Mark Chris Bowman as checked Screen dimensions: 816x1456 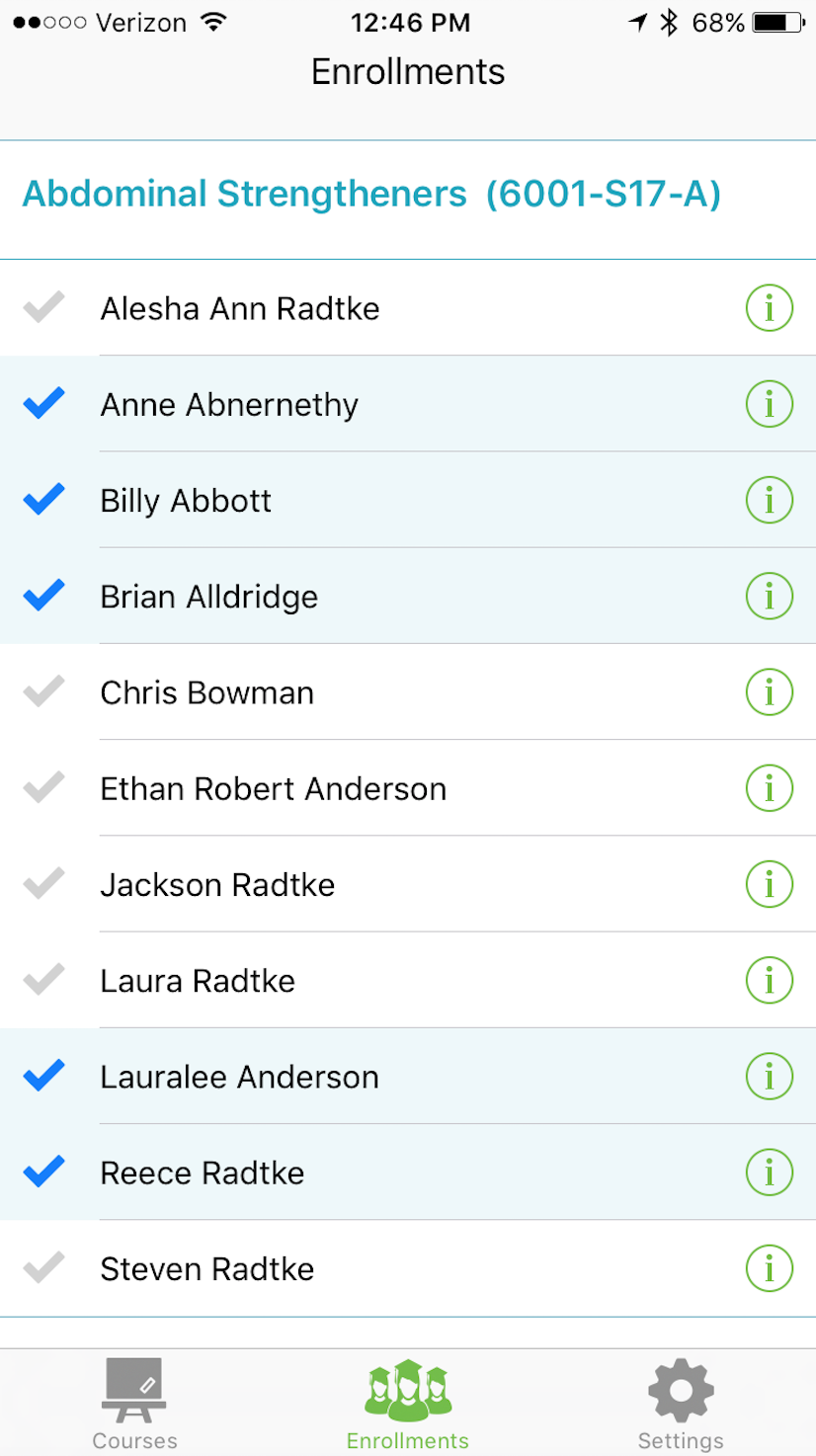(x=43, y=690)
